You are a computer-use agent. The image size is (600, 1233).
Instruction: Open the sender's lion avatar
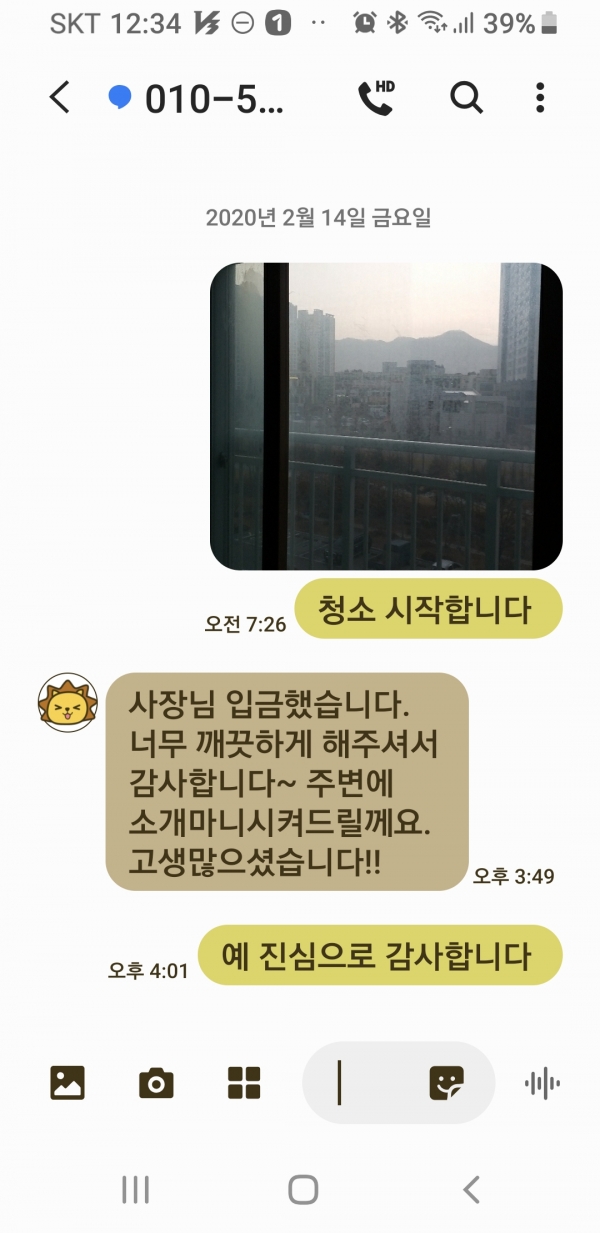tap(67, 703)
